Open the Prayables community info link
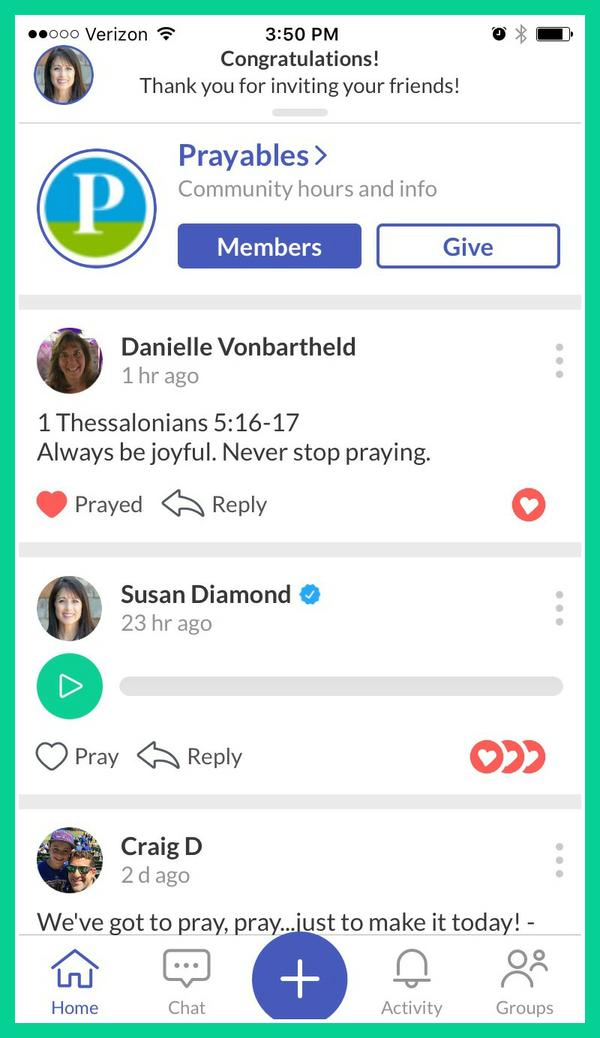The height and width of the screenshot is (1038, 600). point(253,156)
